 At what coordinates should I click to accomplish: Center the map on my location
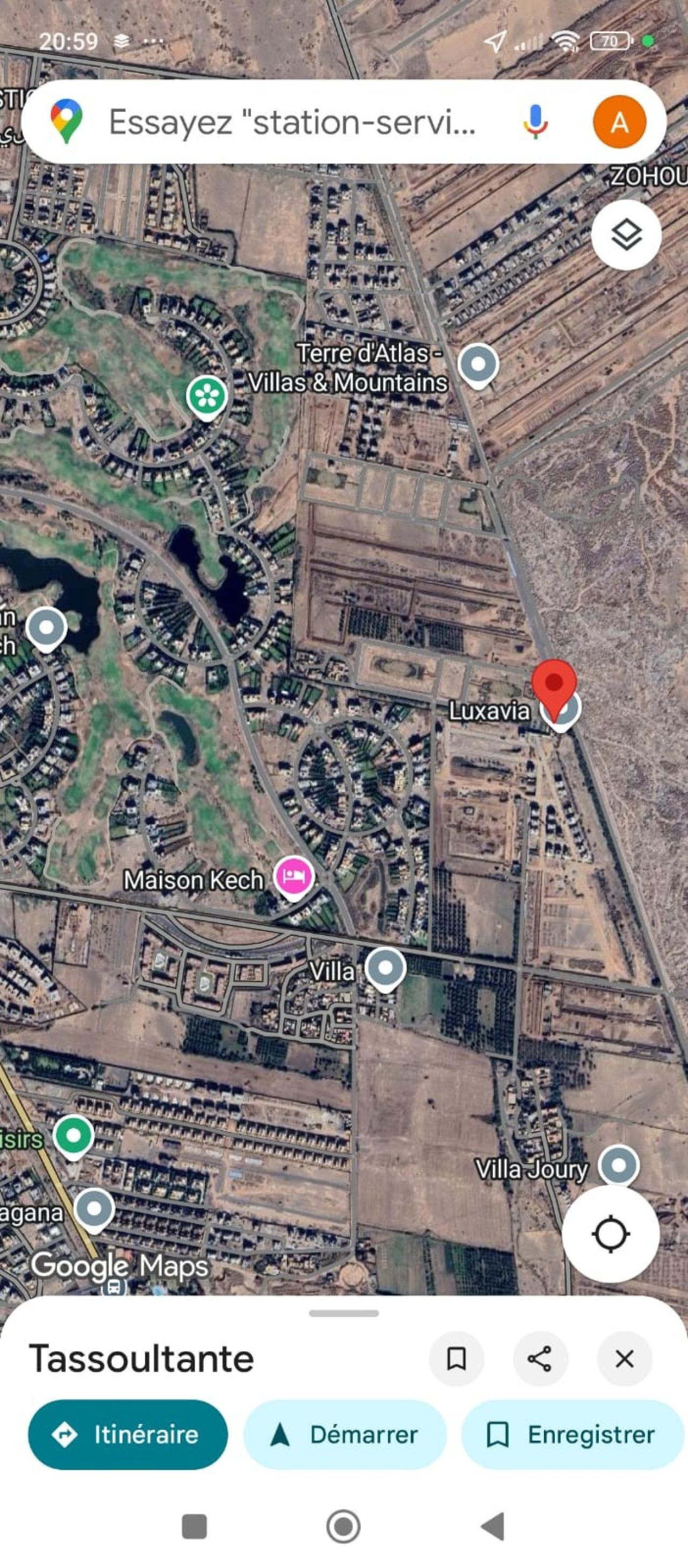pos(611,1234)
